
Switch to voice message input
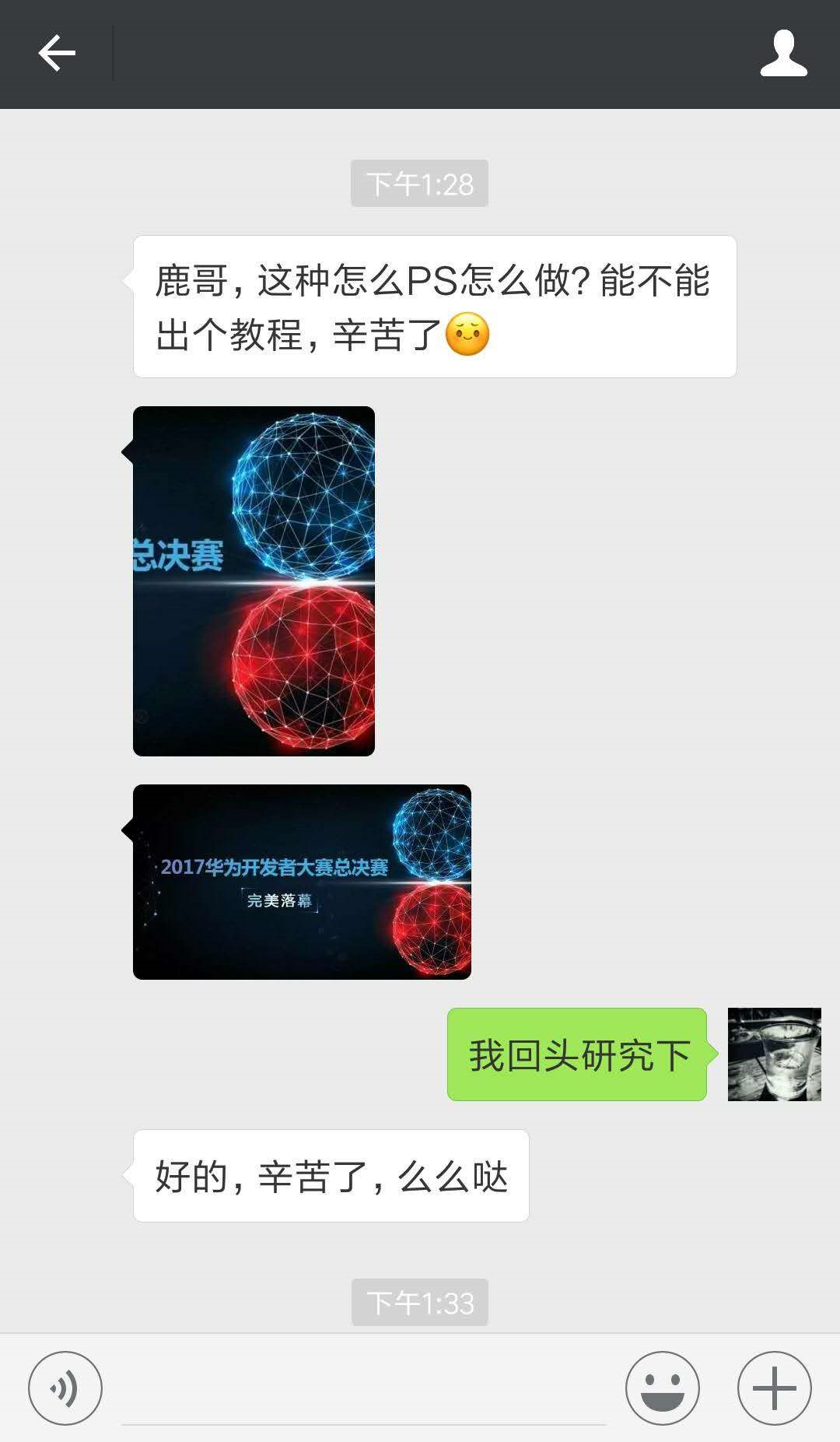(x=65, y=1388)
